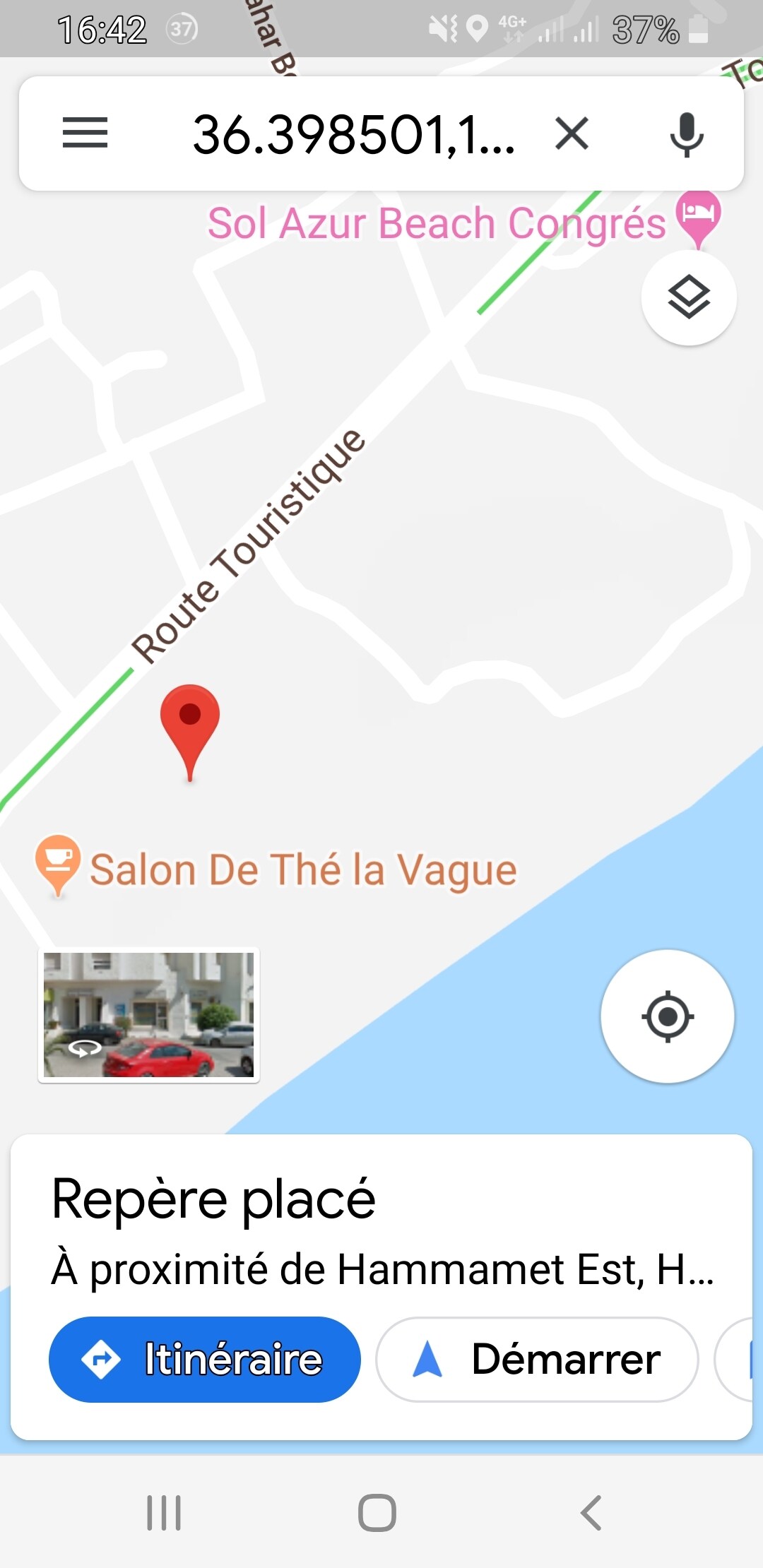Open the Street View thumbnail
This screenshot has width=763, height=1568.
148,1014
